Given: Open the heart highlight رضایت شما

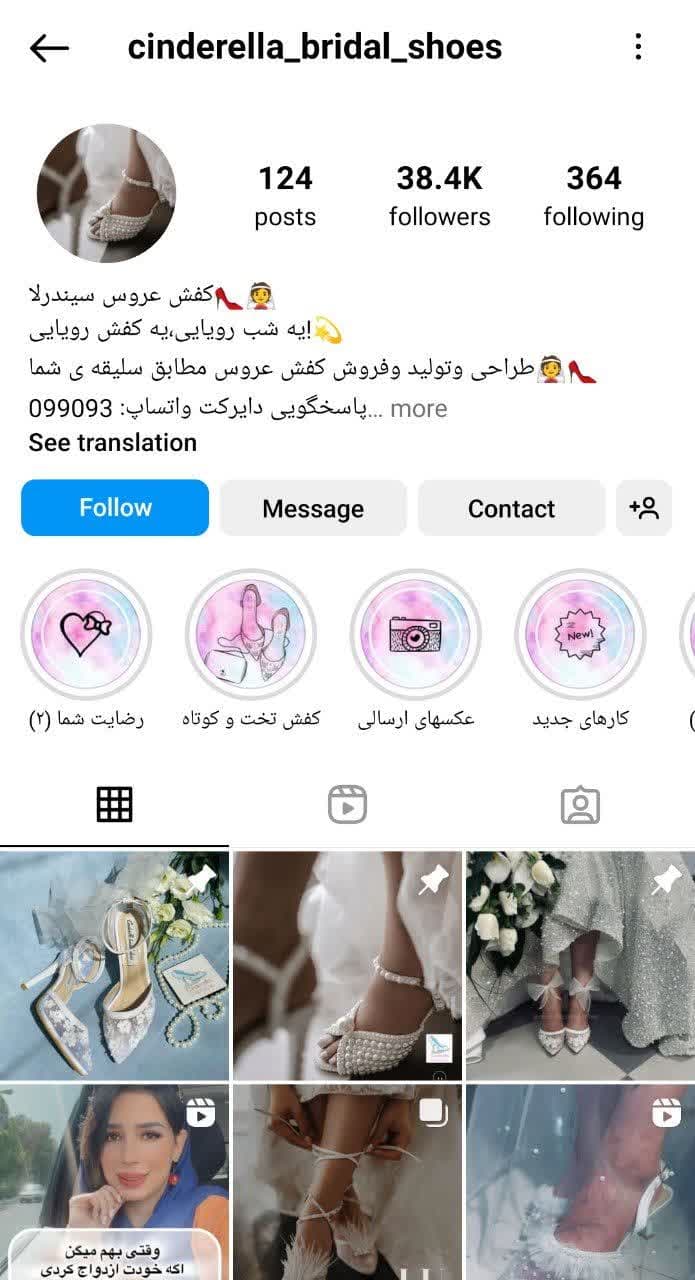Looking at the screenshot, I should point(86,634).
